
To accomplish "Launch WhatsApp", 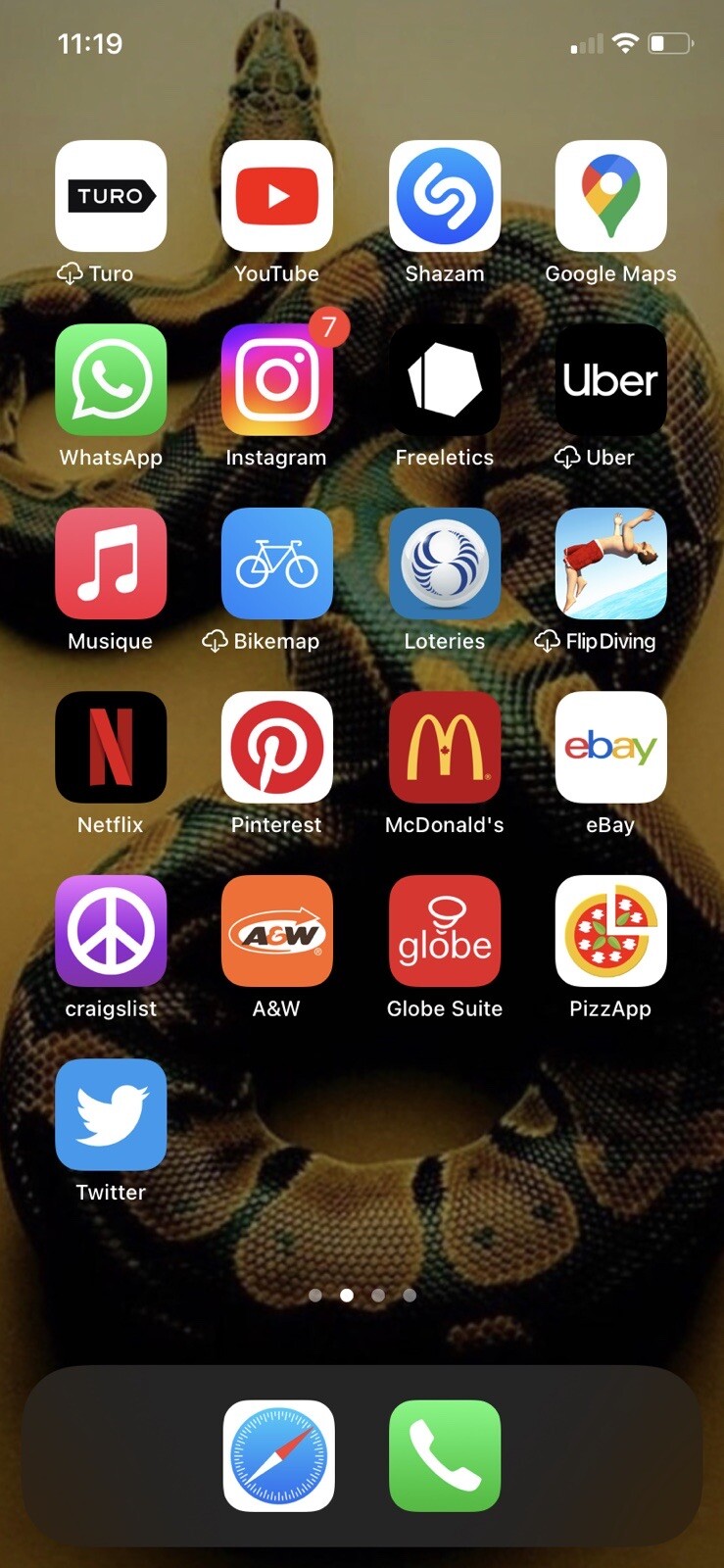I will pos(111,380).
